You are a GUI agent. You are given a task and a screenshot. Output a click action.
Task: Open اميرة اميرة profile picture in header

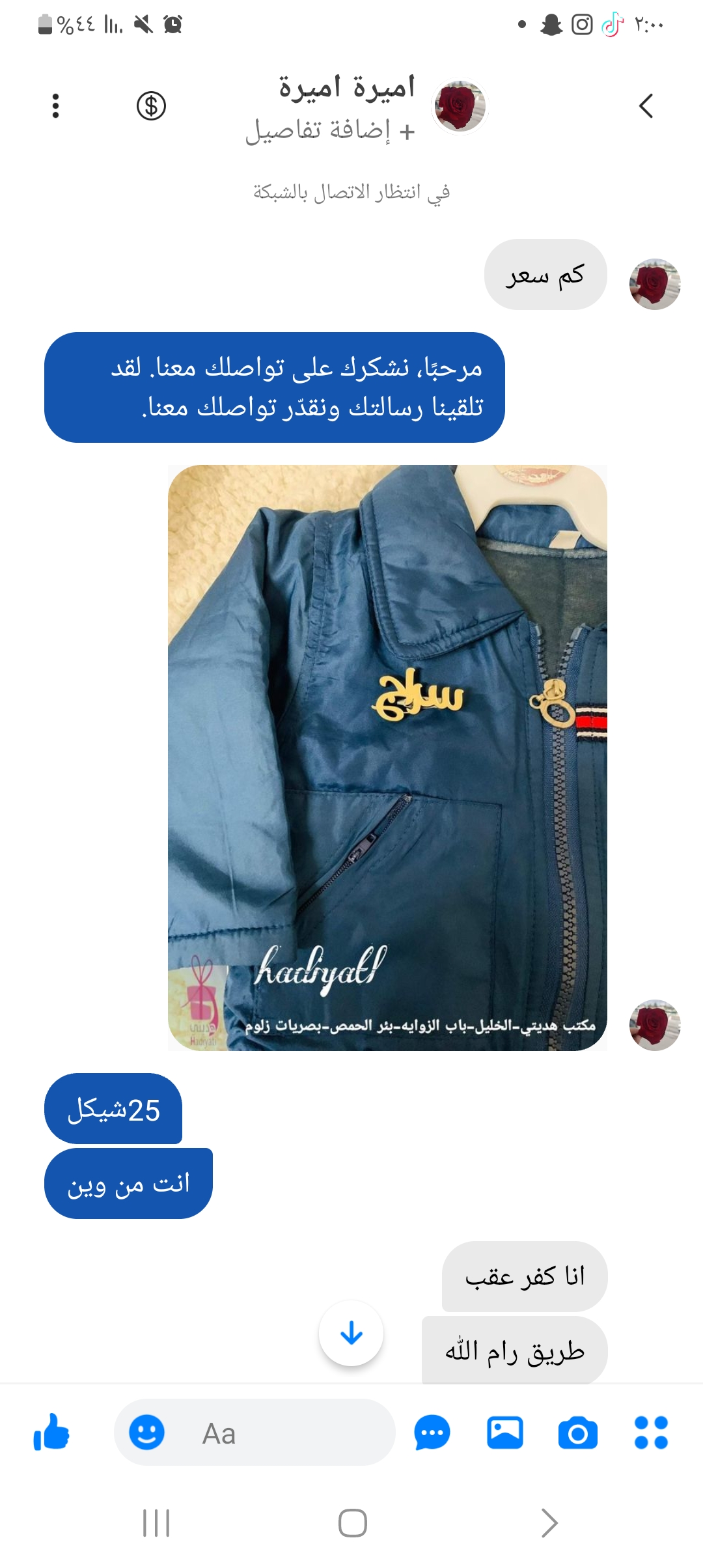coord(460,106)
